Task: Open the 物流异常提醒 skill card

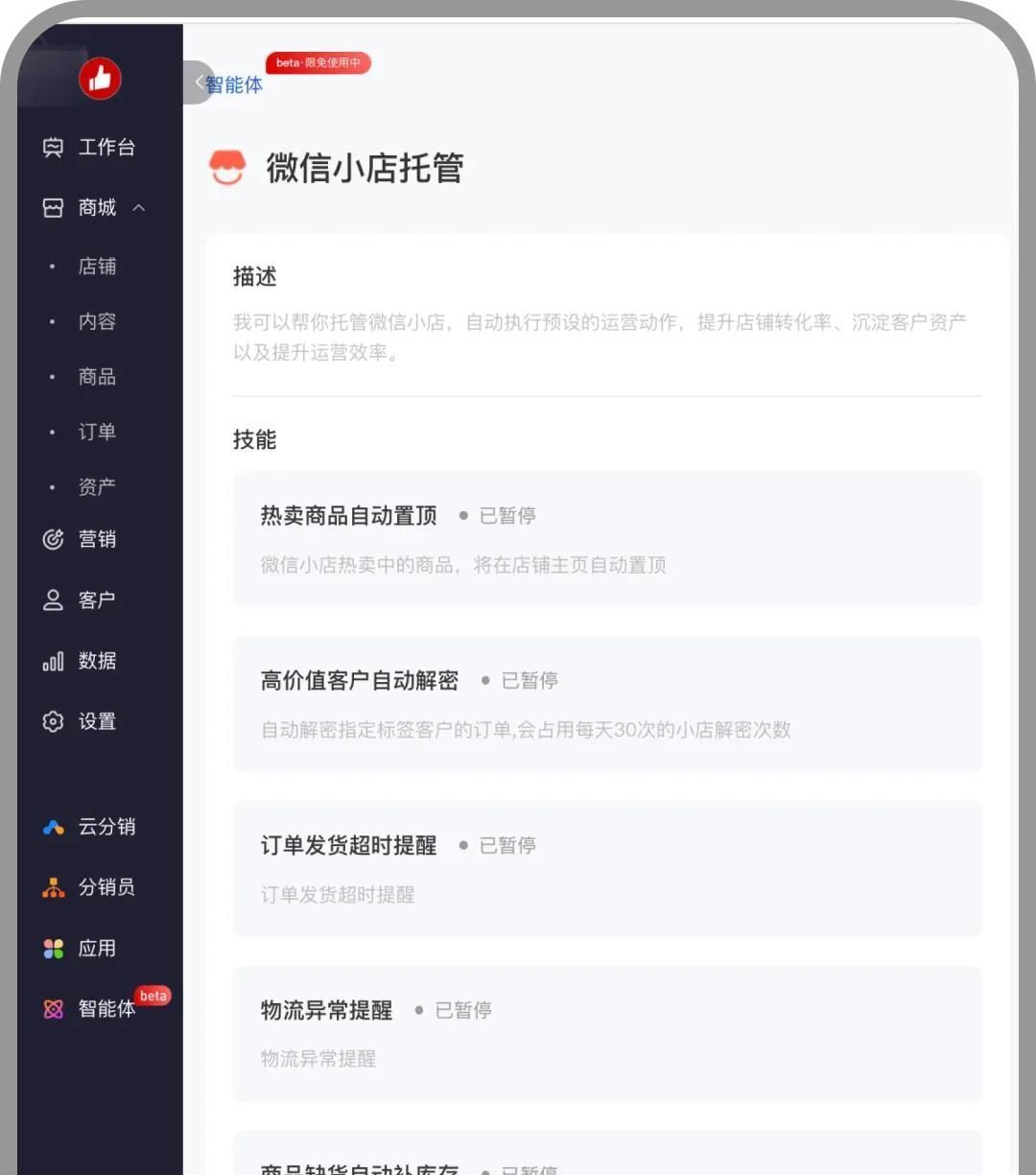Action: [607, 1033]
